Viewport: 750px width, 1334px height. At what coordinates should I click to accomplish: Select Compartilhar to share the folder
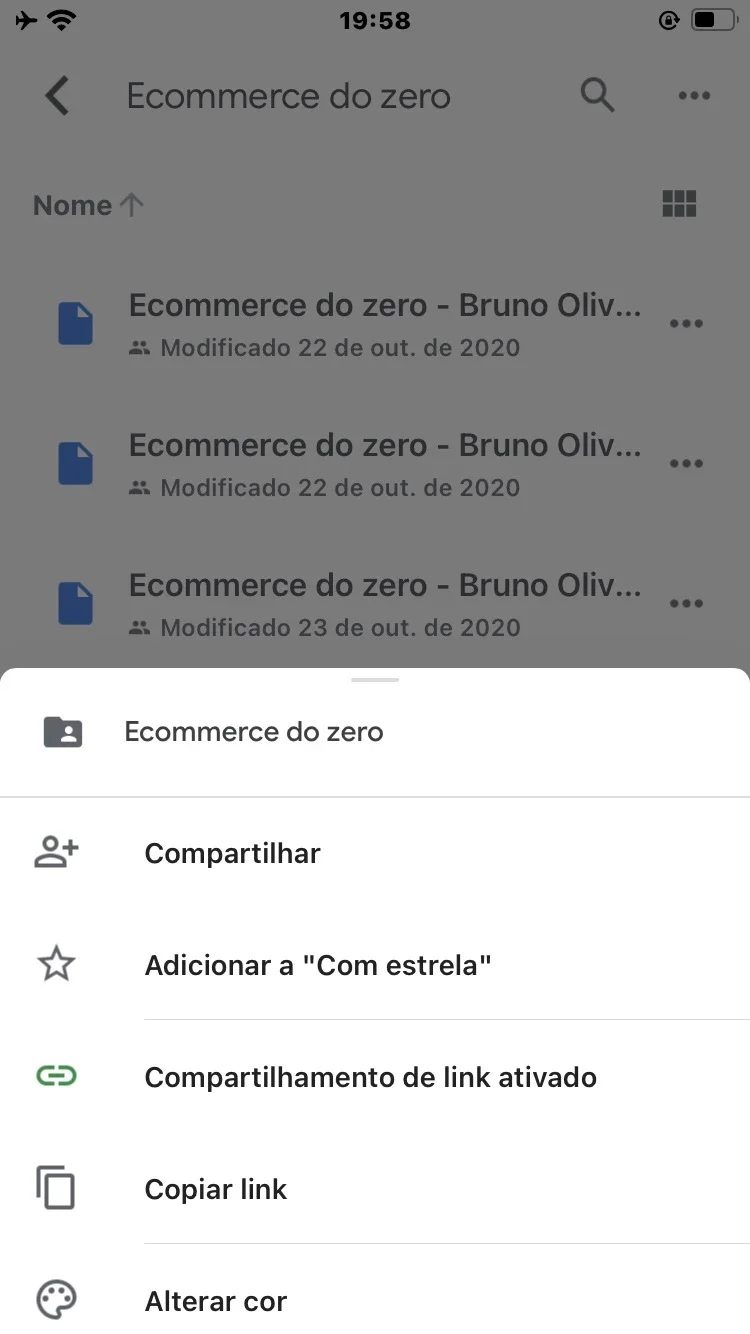point(375,853)
